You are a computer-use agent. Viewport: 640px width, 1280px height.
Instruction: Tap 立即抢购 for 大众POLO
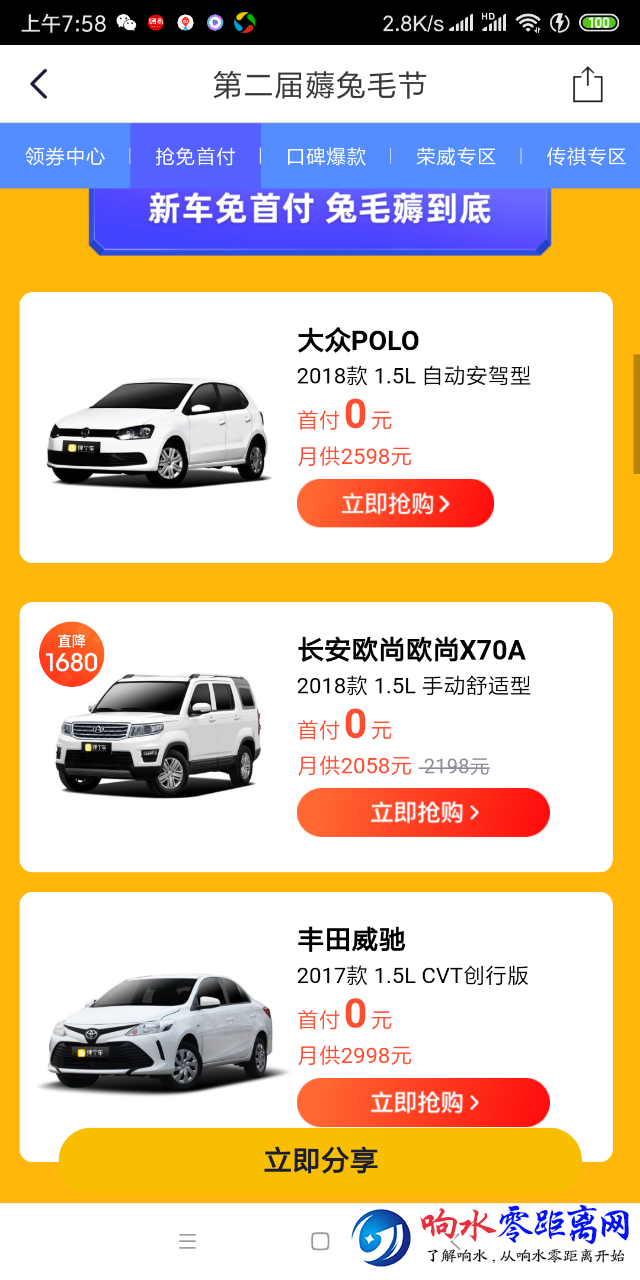click(395, 503)
